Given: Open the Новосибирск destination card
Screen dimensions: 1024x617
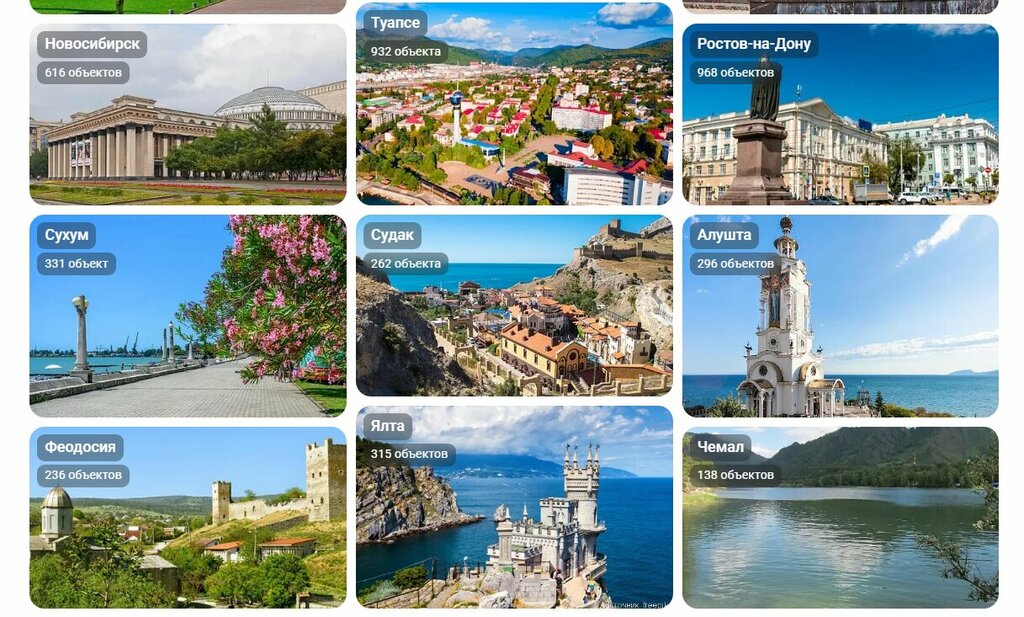Looking at the screenshot, I should pyautogui.click(x=188, y=115).
